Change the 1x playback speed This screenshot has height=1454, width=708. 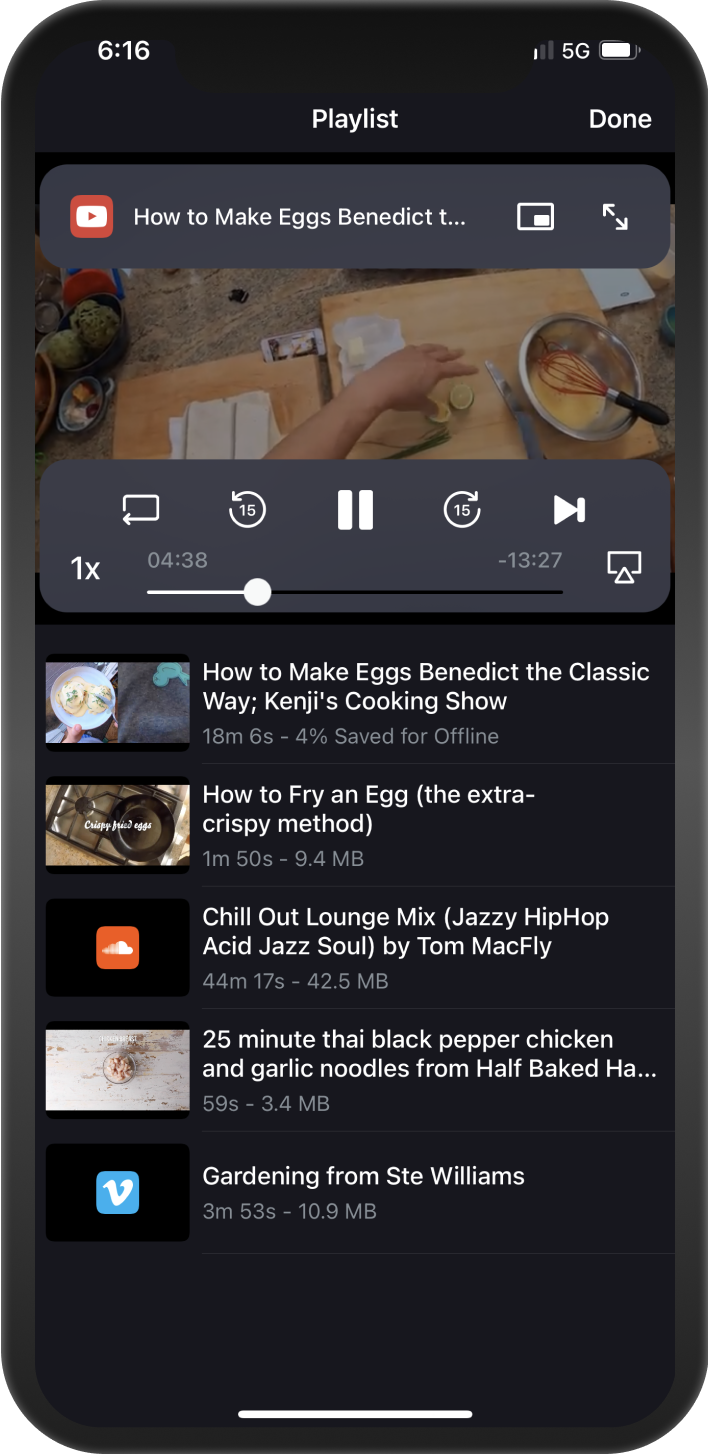(x=85, y=569)
